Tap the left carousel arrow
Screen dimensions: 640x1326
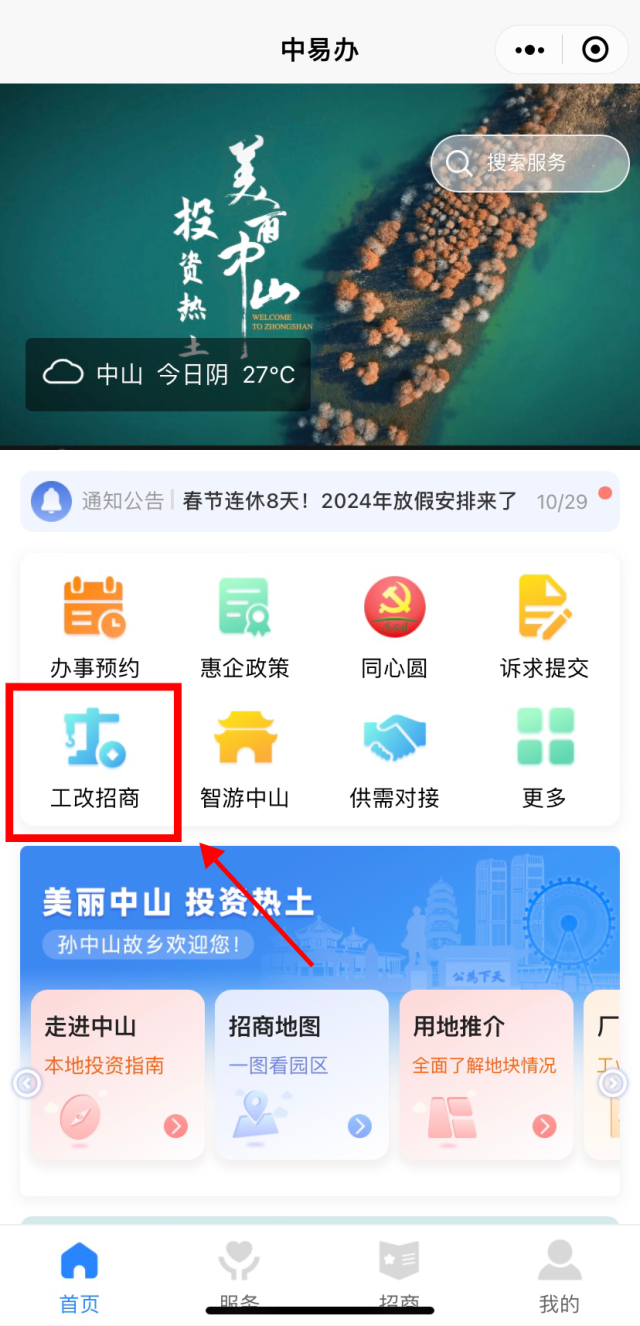click(27, 1083)
